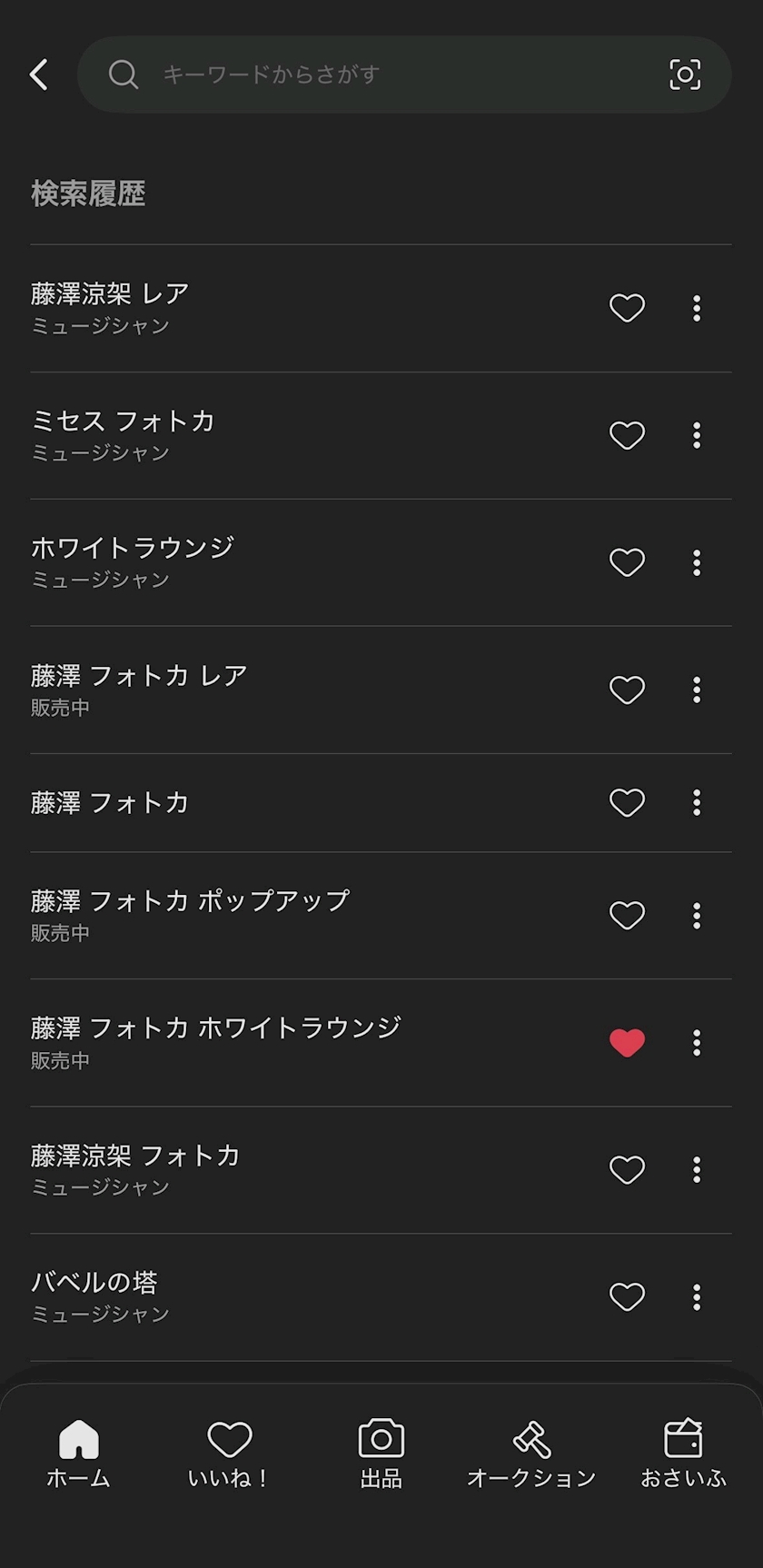
Task: Open the overflow menu for 藤澤 フォトカ ポップアップ
Action: point(697,915)
